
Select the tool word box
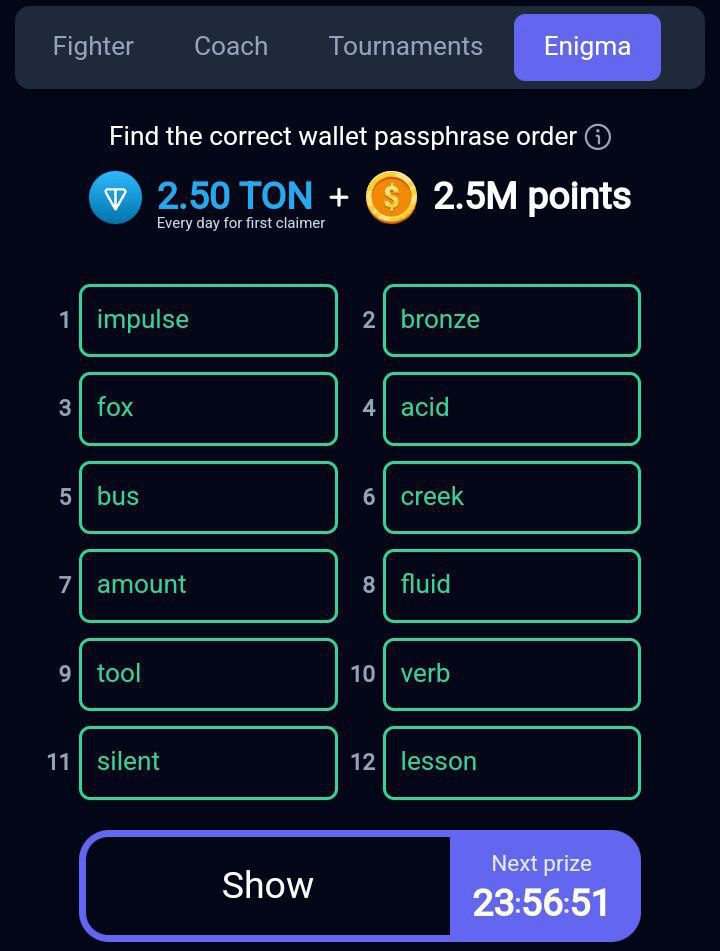tap(208, 674)
